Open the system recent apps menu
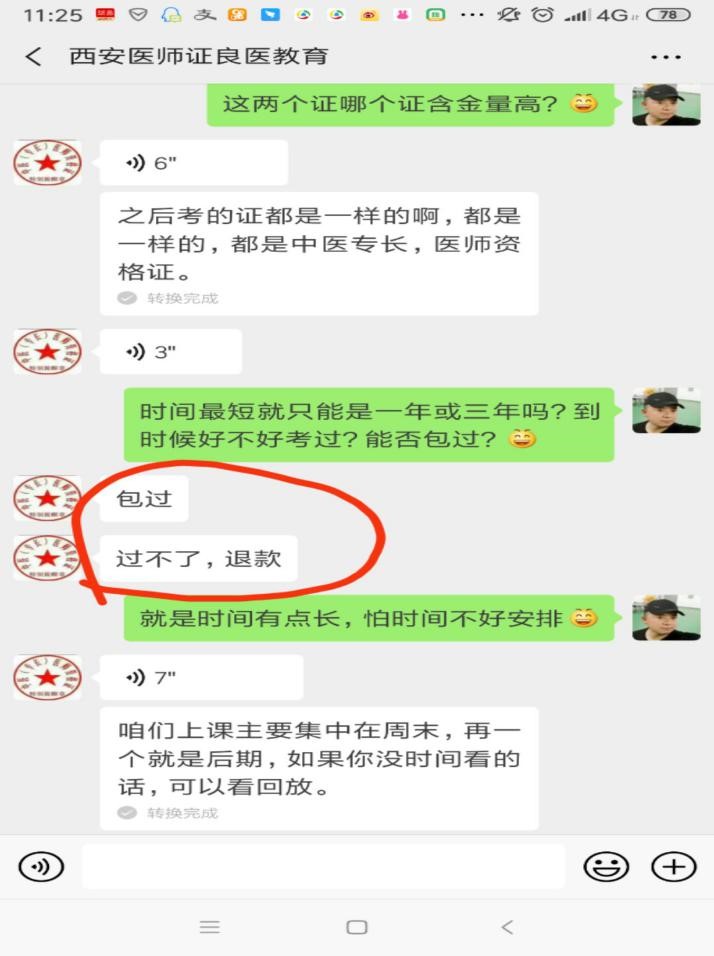The image size is (714, 956). coord(209,927)
